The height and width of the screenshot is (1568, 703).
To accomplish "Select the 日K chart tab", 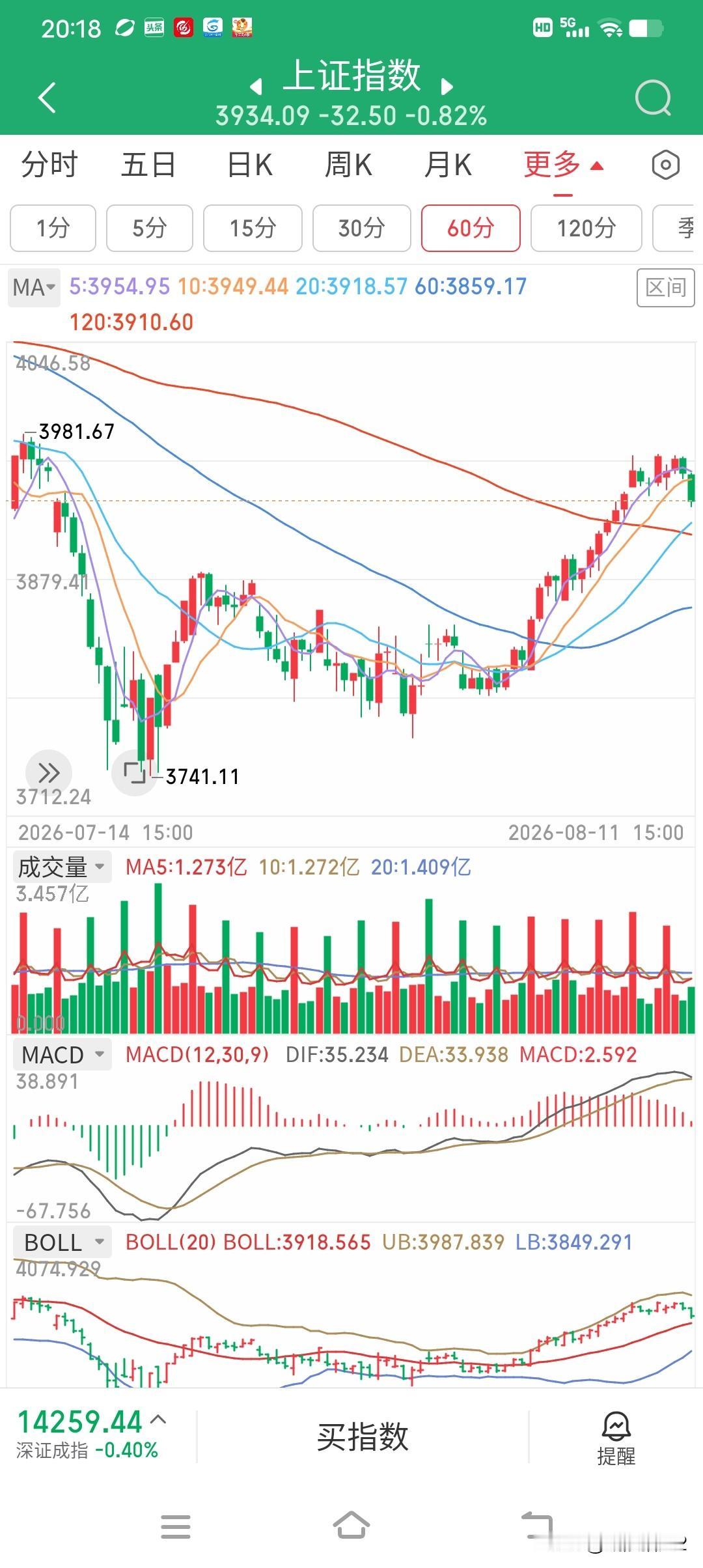I will tap(250, 165).
